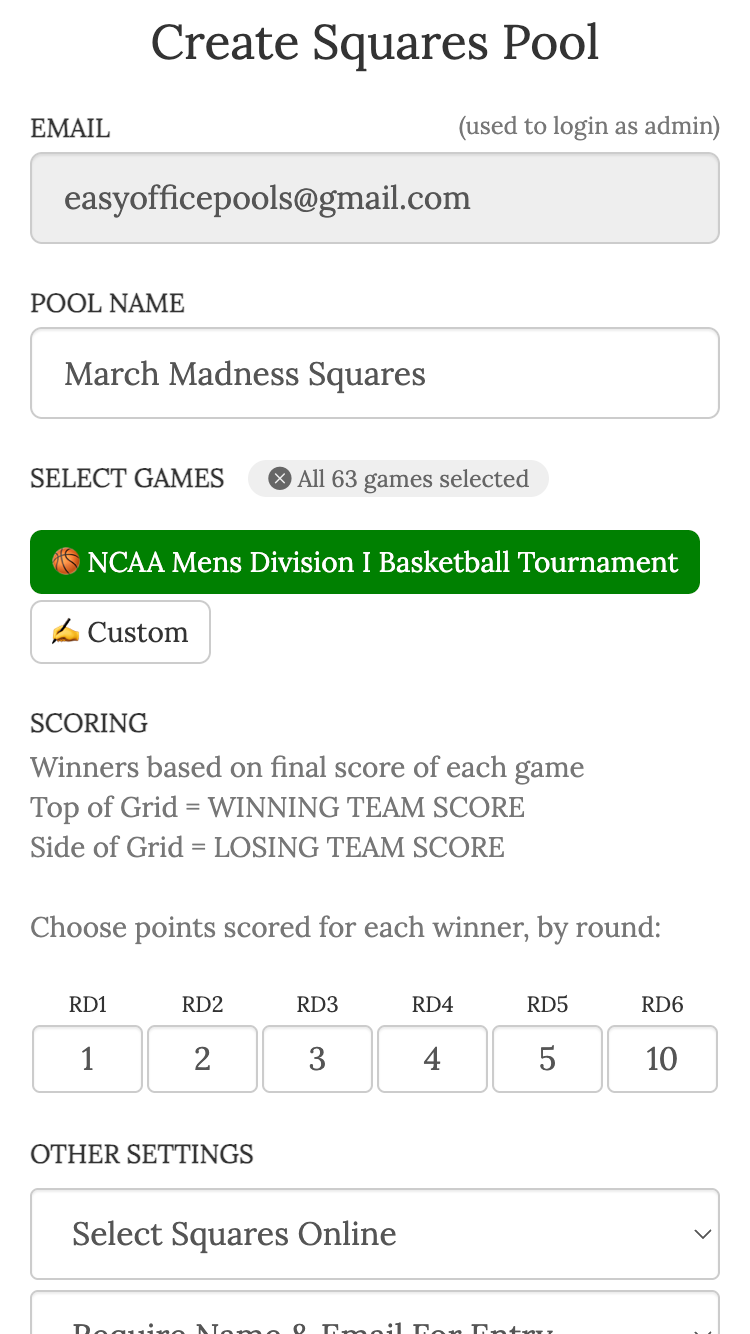750x1334 pixels.
Task: Click the RD2 points field
Action: point(202,1058)
